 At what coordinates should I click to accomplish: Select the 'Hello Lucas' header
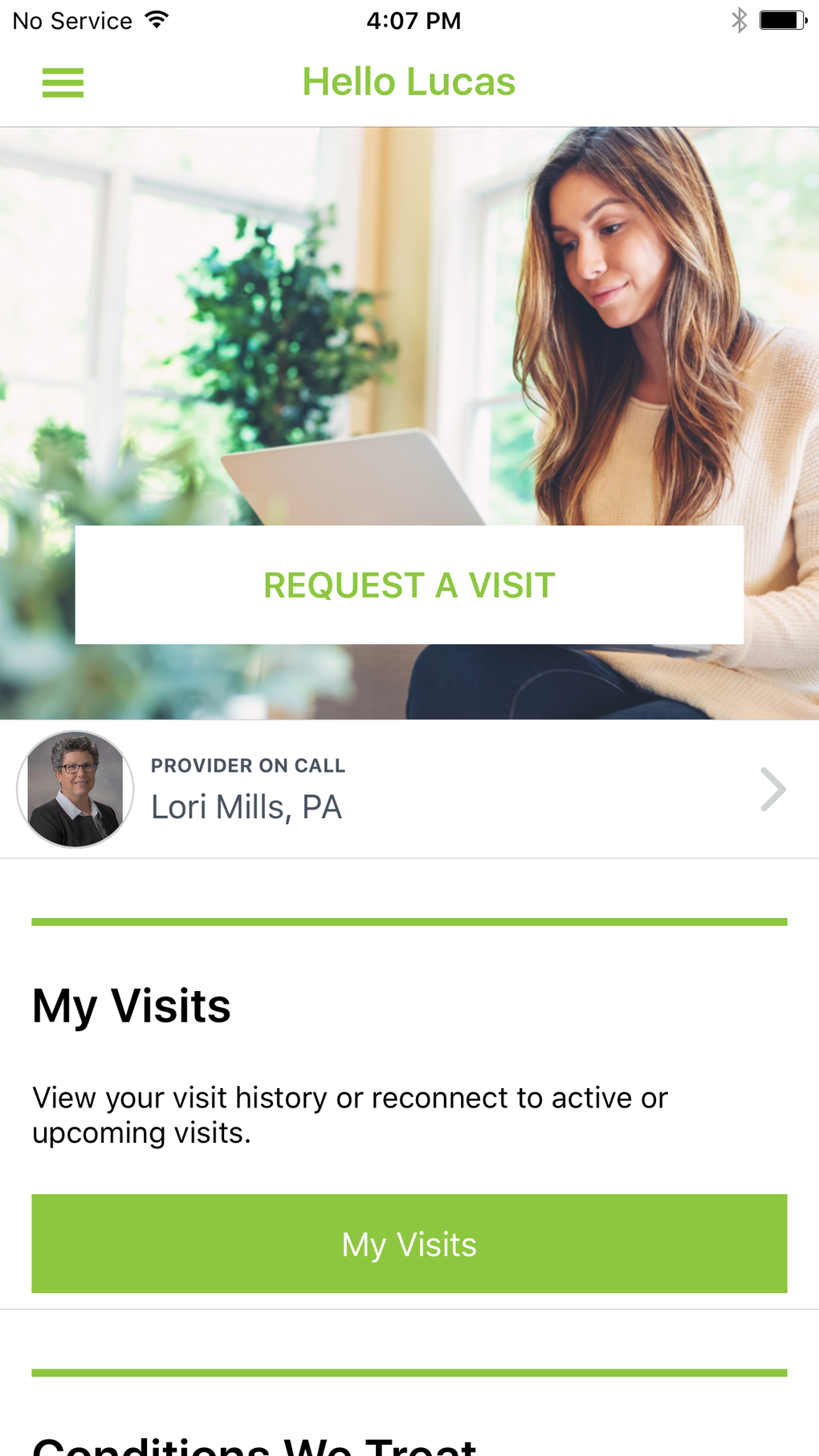pos(408,81)
